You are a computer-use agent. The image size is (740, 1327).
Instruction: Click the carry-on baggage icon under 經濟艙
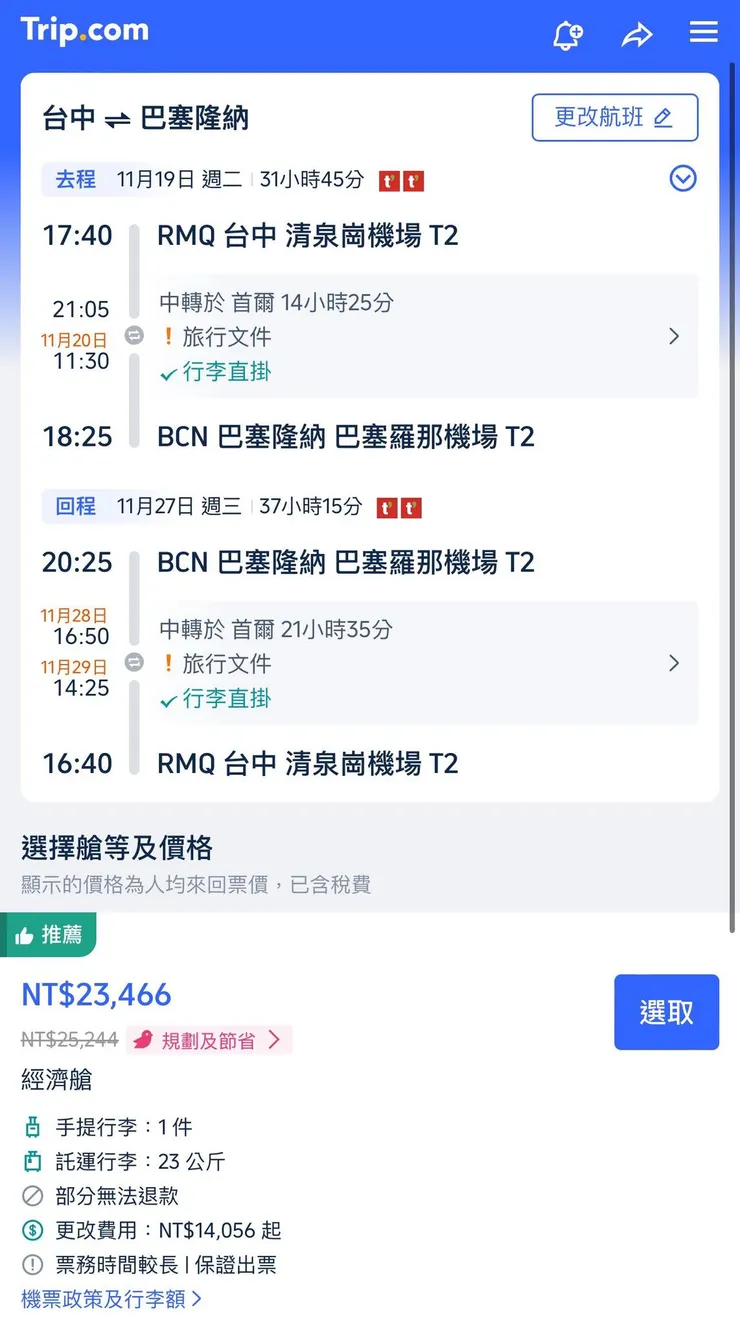pos(32,1127)
